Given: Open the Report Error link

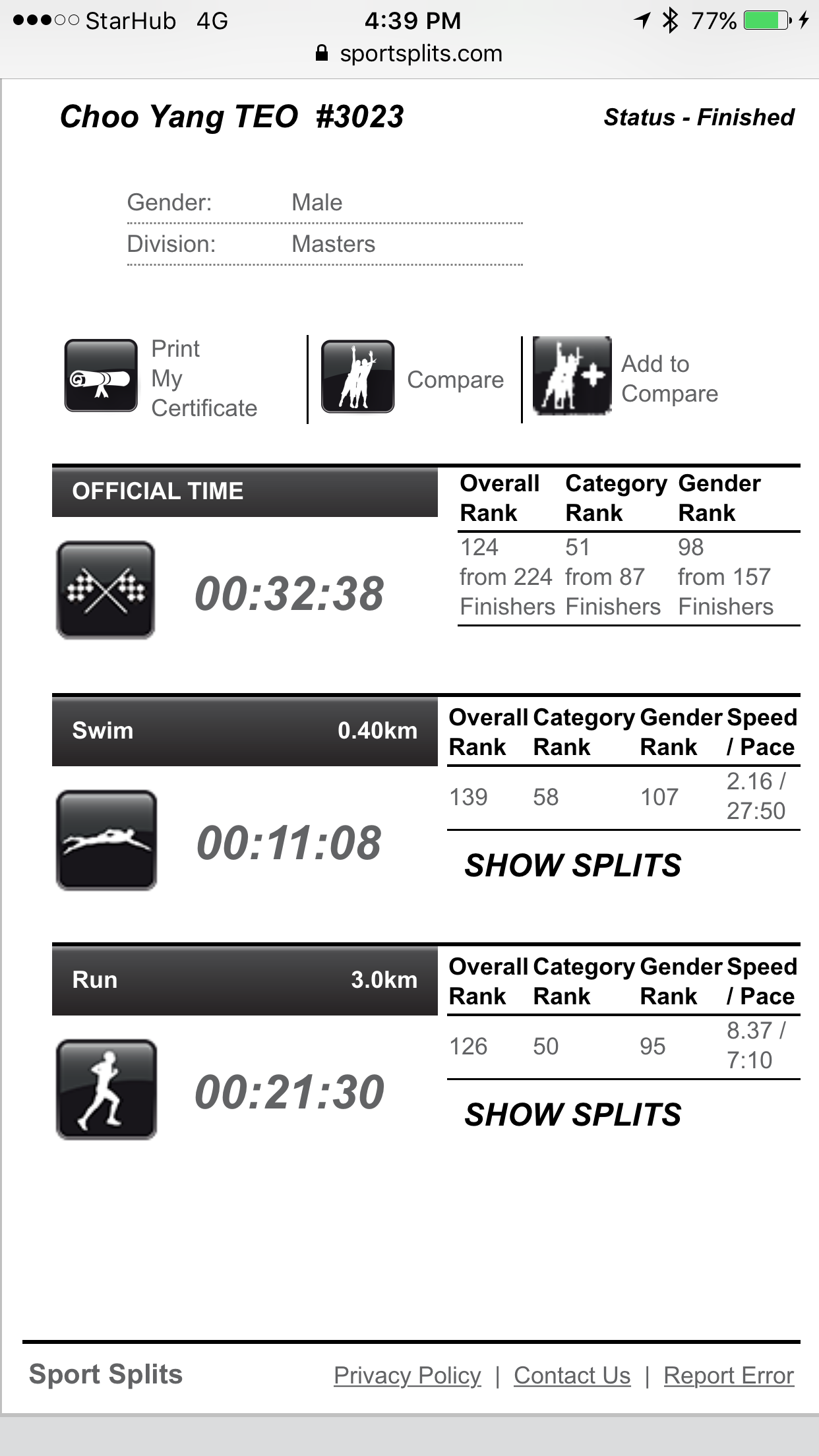Looking at the screenshot, I should [x=728, y=1376].
